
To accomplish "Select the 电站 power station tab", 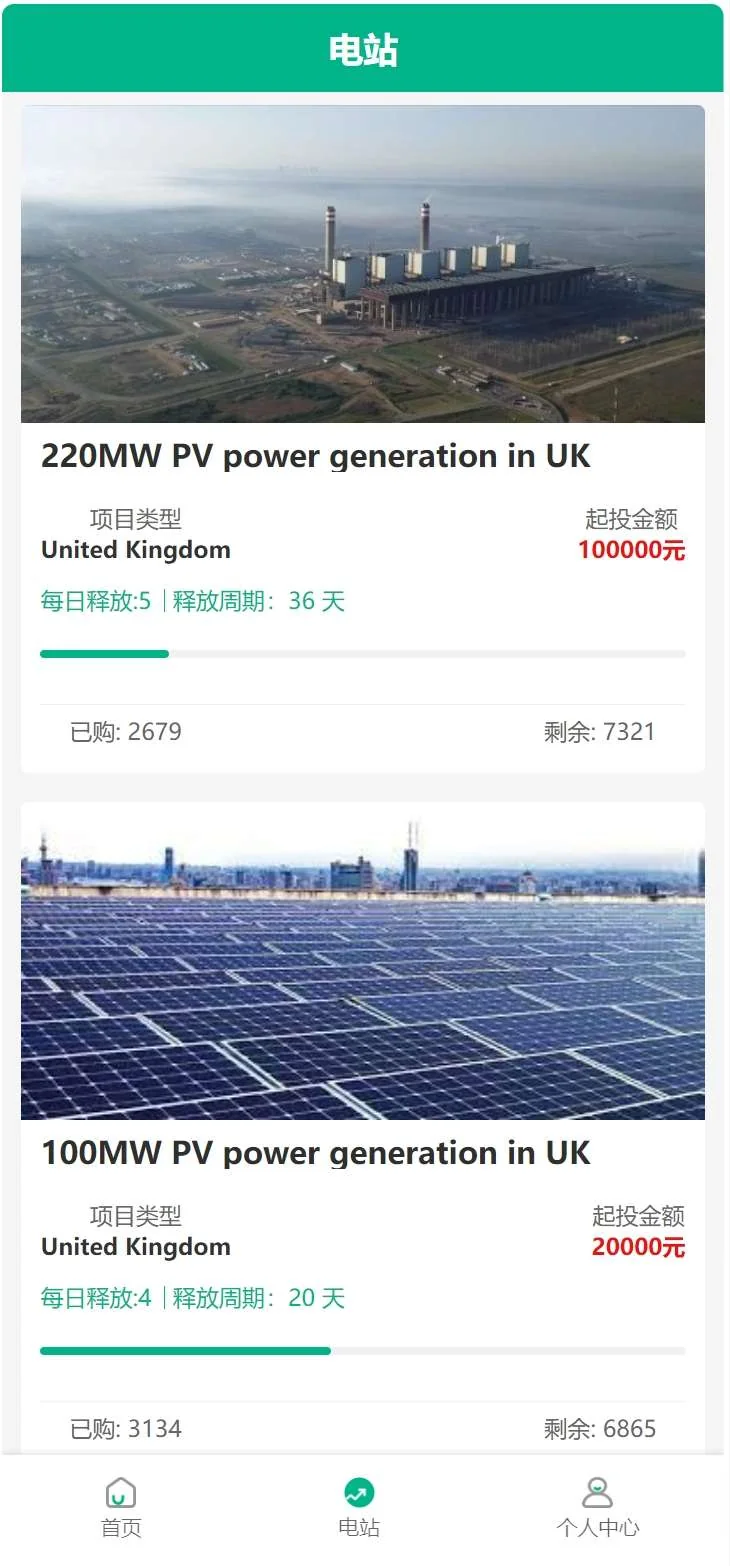I will (359, 1508).
